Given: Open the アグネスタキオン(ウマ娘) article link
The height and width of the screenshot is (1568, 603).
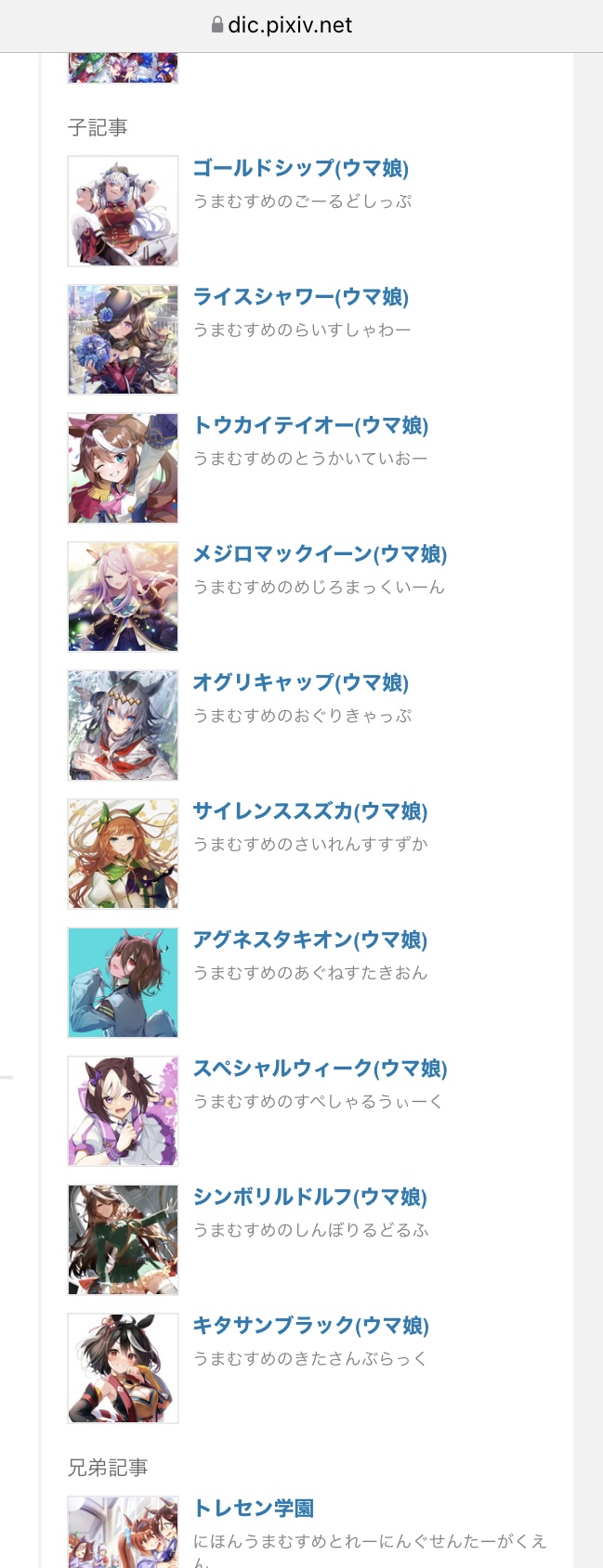Looking at the screenshot, I should coord(309,940).
